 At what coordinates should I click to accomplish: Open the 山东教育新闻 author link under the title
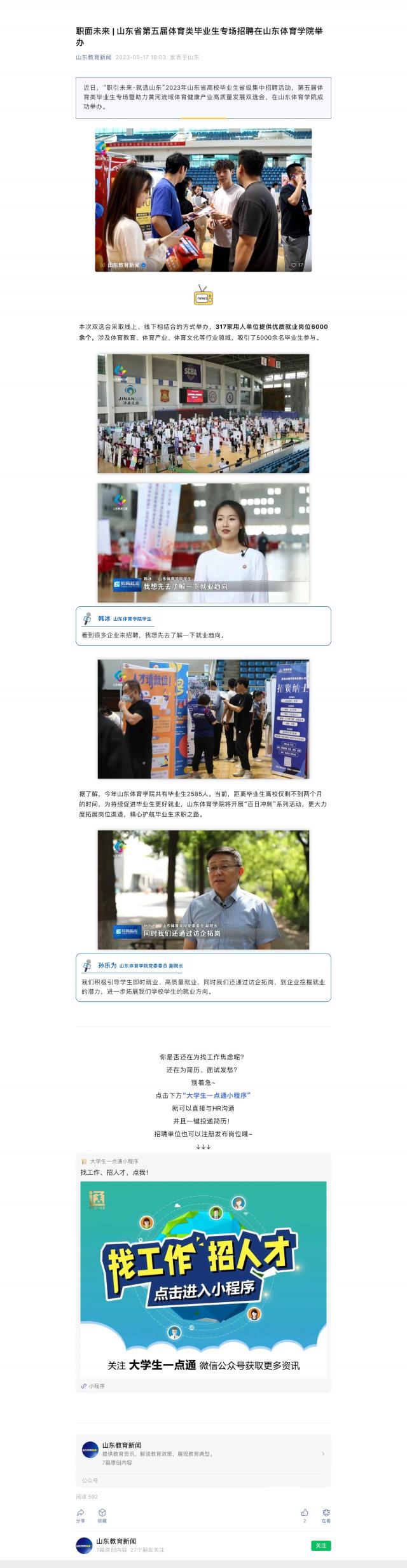coord(93,57)
